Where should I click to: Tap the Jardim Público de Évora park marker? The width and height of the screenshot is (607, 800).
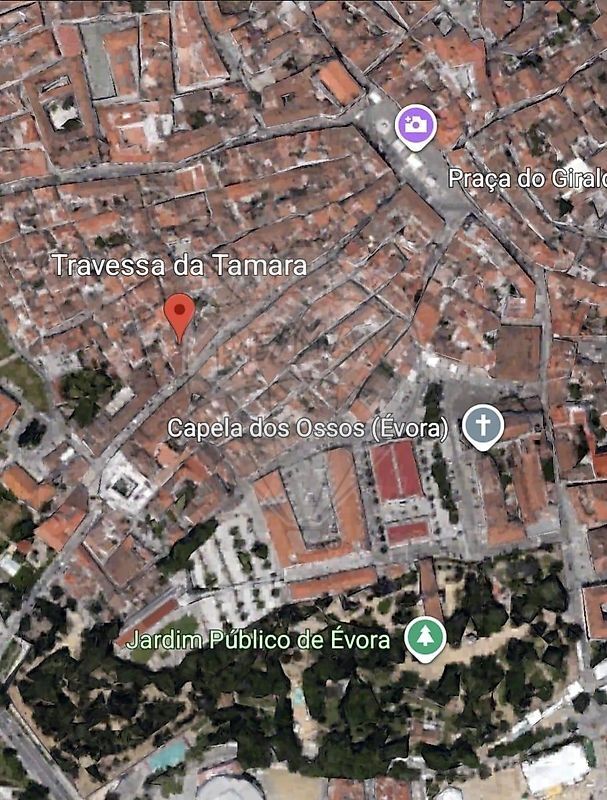[x=425, y=638]
